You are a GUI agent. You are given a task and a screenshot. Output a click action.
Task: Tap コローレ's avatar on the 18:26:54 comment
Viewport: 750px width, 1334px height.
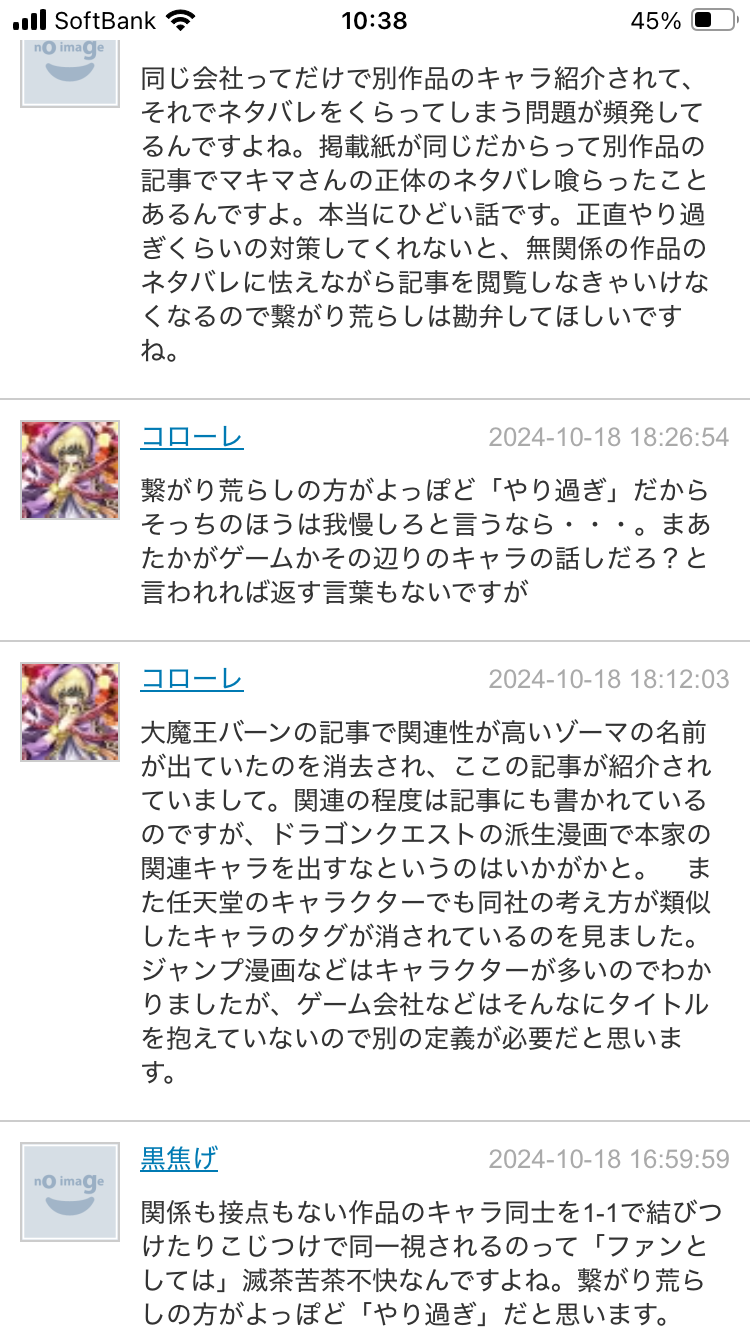[x=70, y=470]
